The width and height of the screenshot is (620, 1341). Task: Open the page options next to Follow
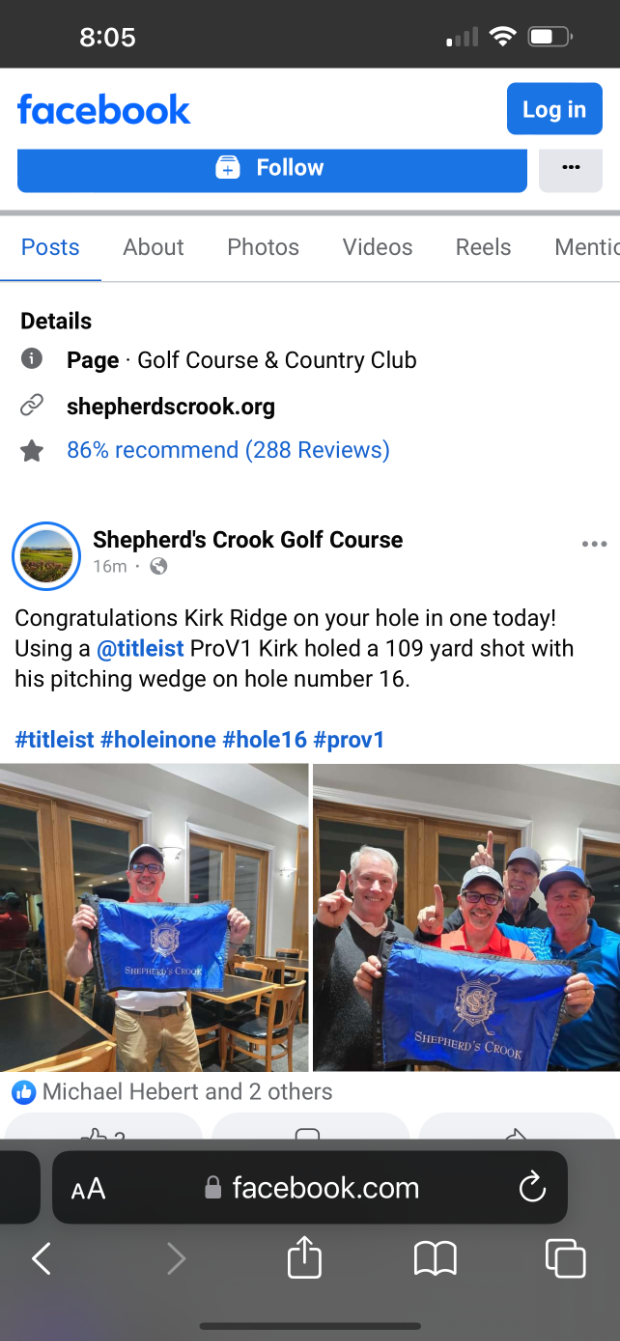tap(570, 168)
